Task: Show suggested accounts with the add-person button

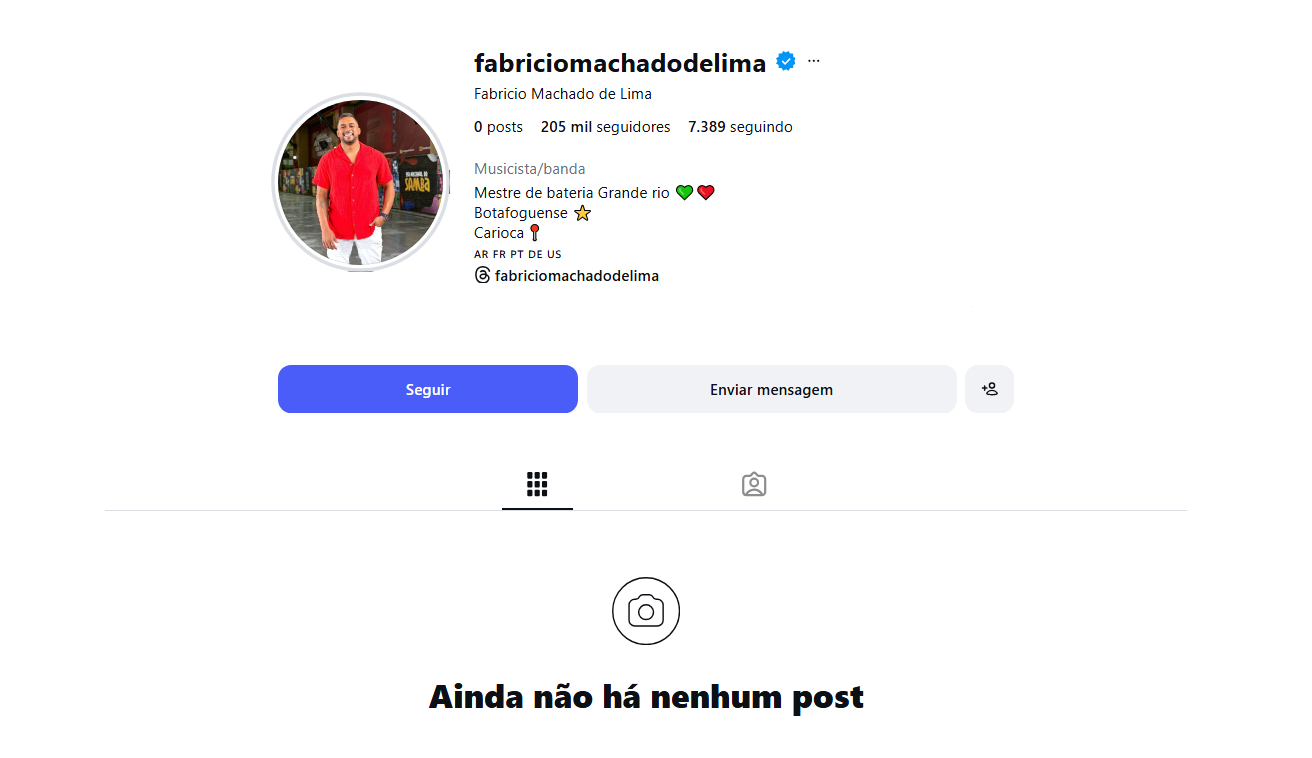Action: 989,389
